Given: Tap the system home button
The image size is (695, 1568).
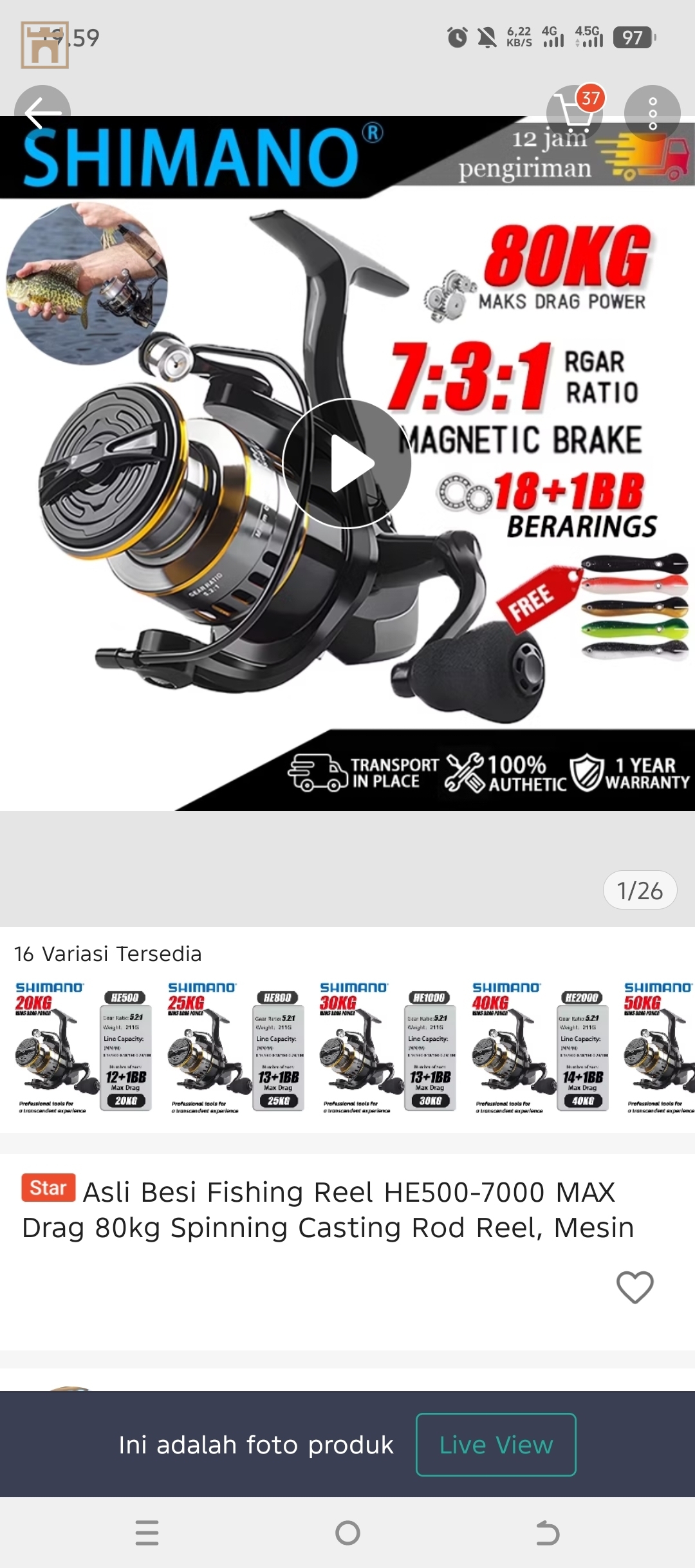Looking at the screenshot, I should tap(347, 1533).
